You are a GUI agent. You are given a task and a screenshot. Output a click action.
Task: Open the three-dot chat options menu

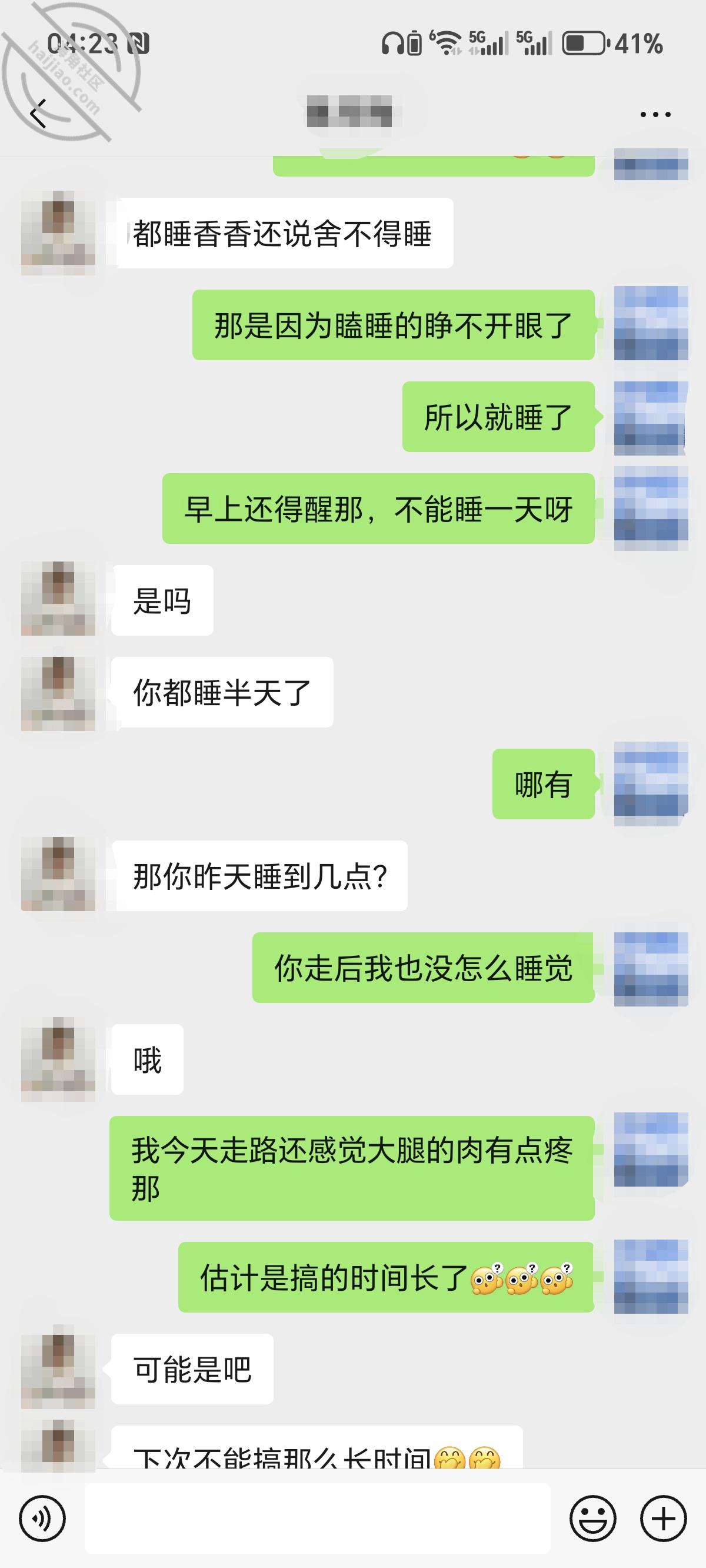(655, 114)
